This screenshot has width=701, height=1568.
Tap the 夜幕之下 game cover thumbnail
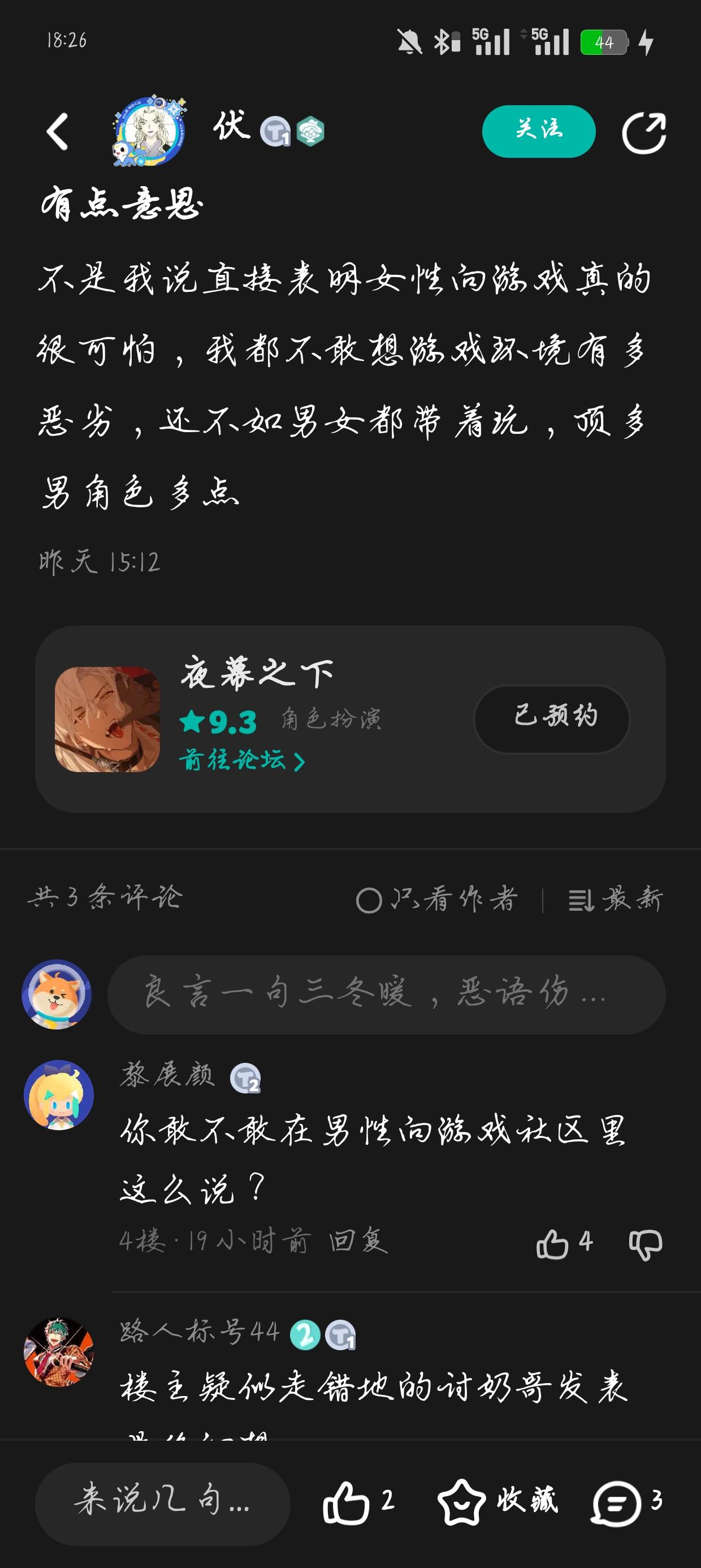pos(110,718)
